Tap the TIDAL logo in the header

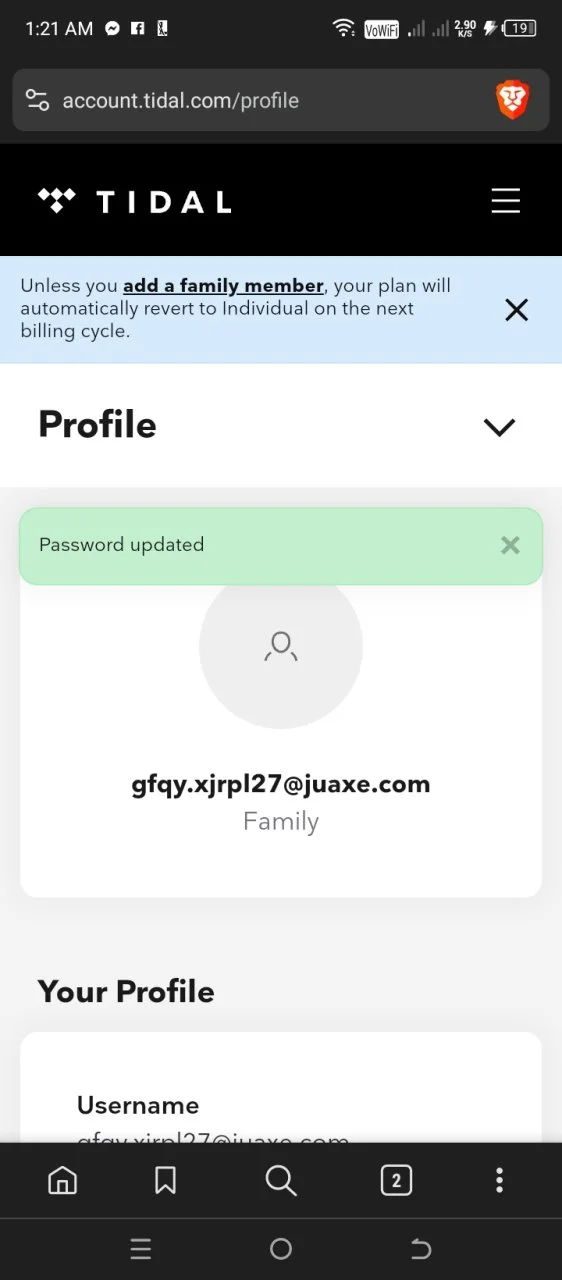click(x=134, y=201)
